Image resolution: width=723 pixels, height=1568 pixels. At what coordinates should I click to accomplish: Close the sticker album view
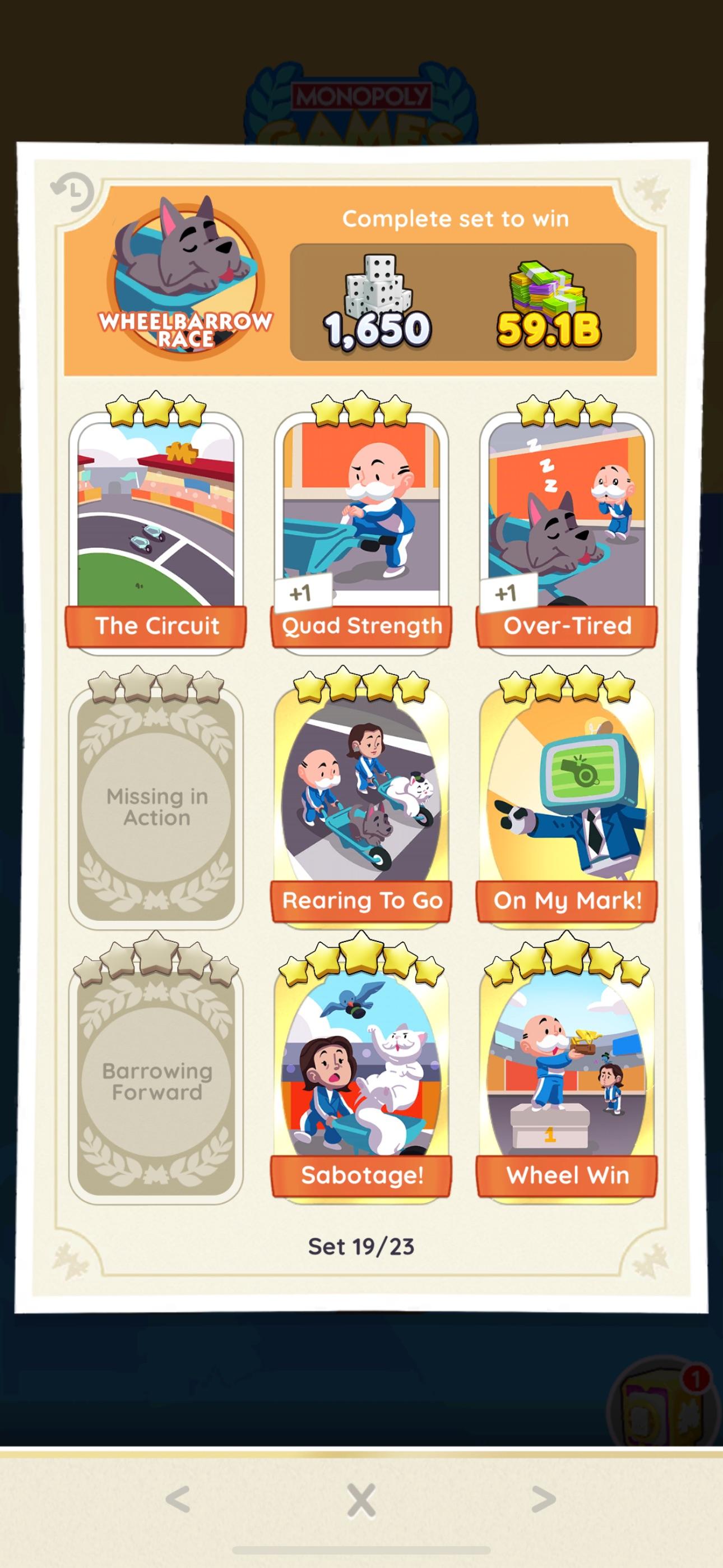click(x=361, y=1498)
